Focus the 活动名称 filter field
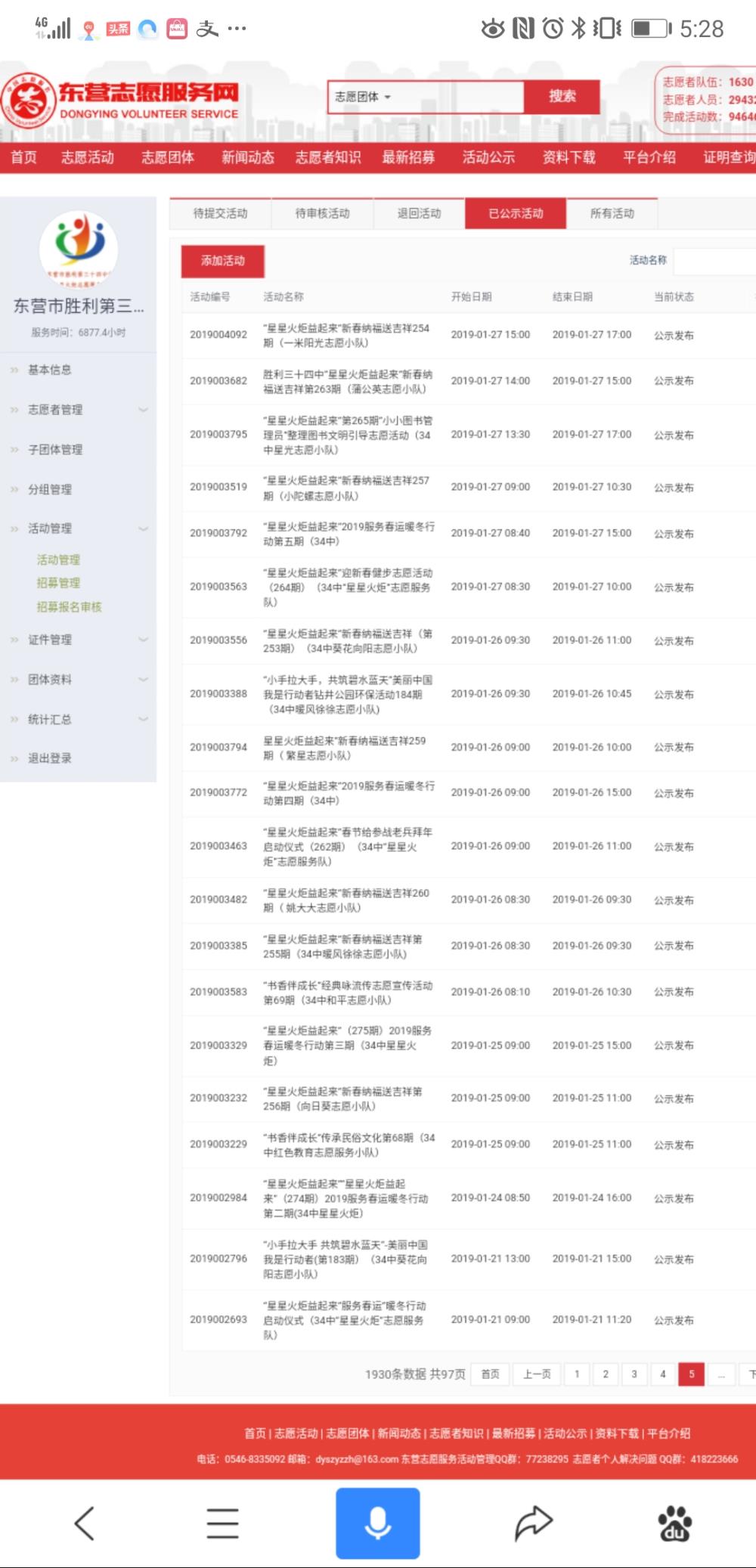Viewport: 756px width, 1568px height. click(714, 261)
